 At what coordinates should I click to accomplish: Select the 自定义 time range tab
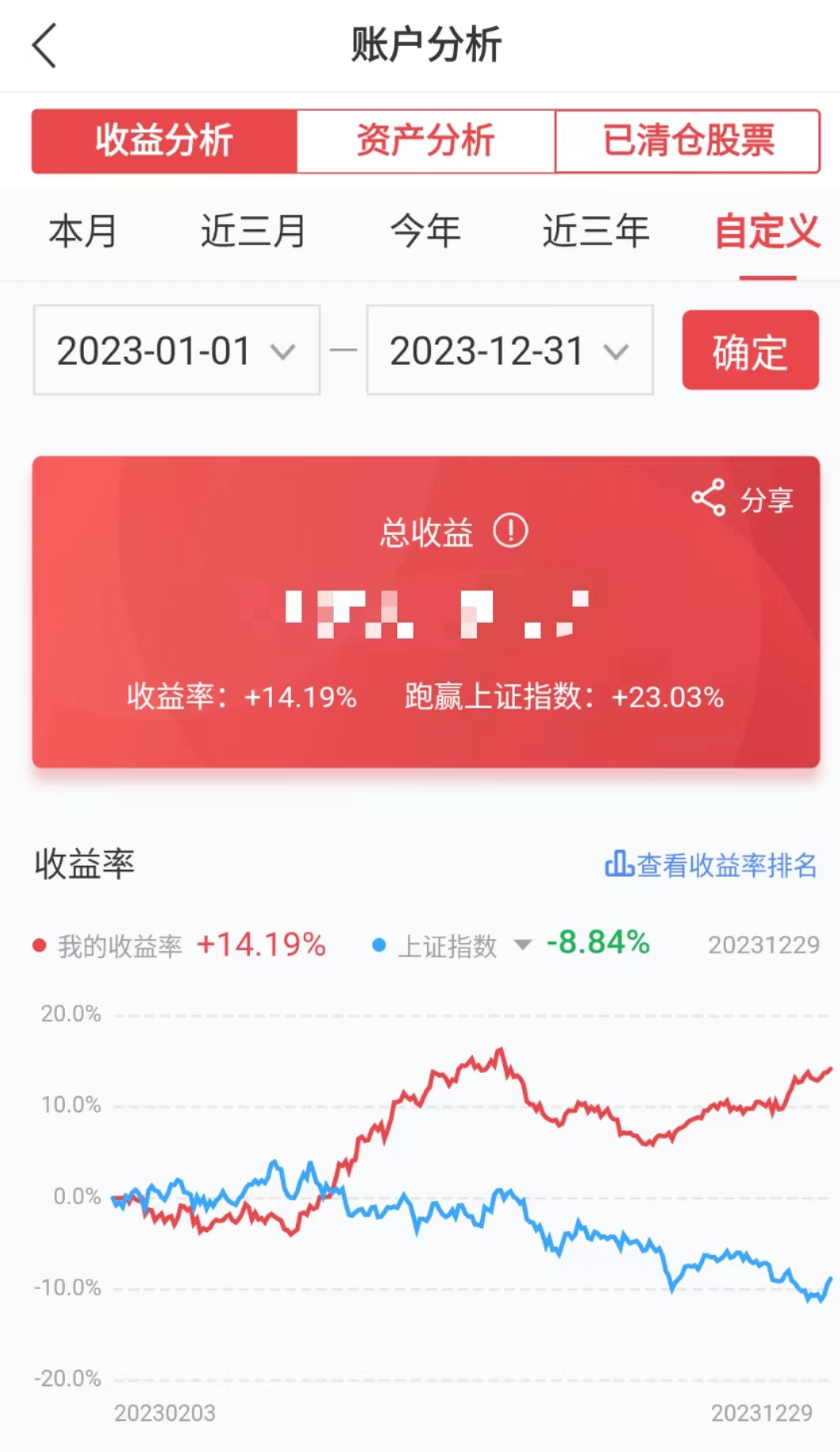pyautogui.click(x=766, y=232)
